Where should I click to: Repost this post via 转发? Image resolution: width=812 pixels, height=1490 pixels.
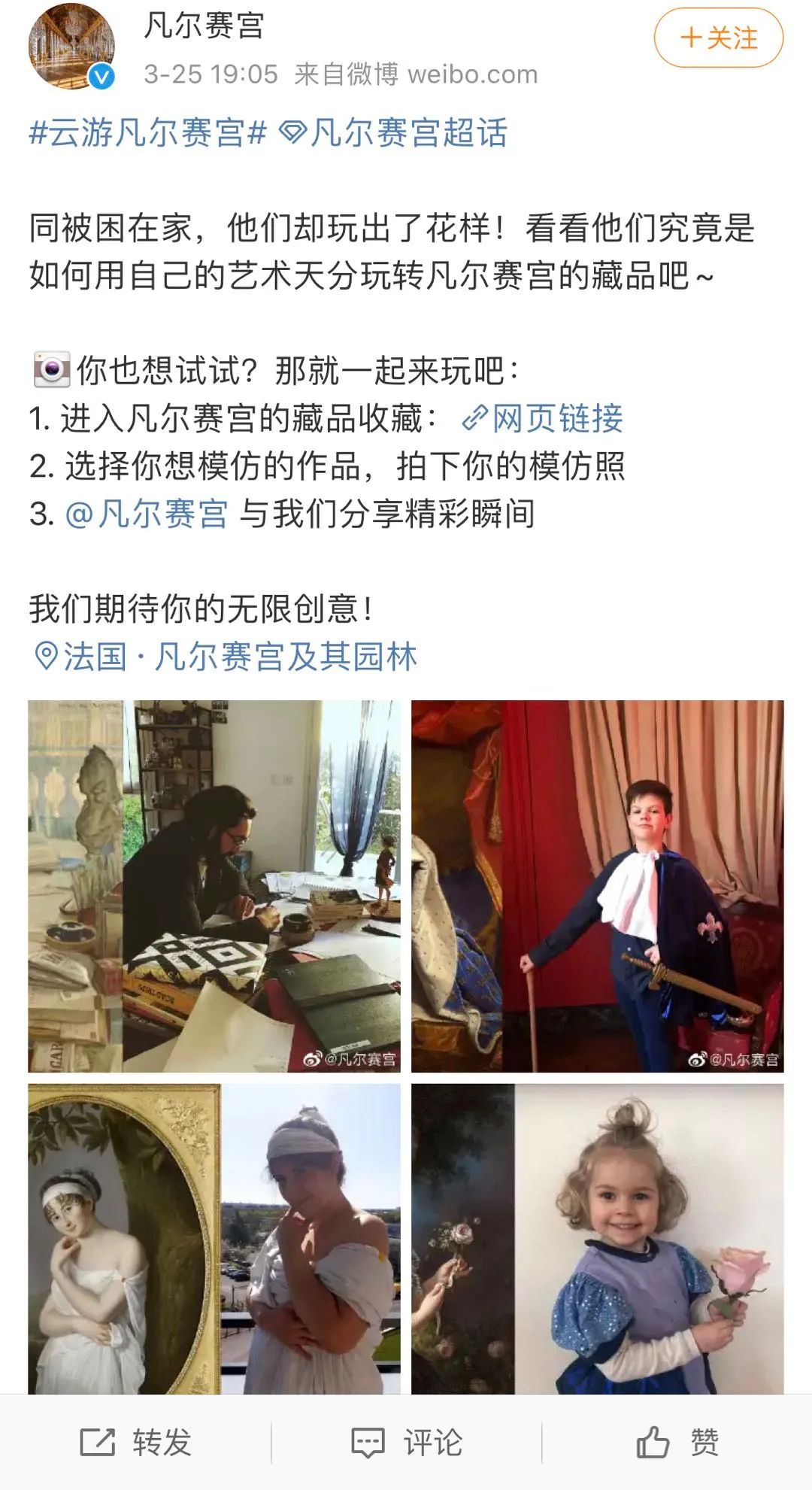(x=136, y=1442)
